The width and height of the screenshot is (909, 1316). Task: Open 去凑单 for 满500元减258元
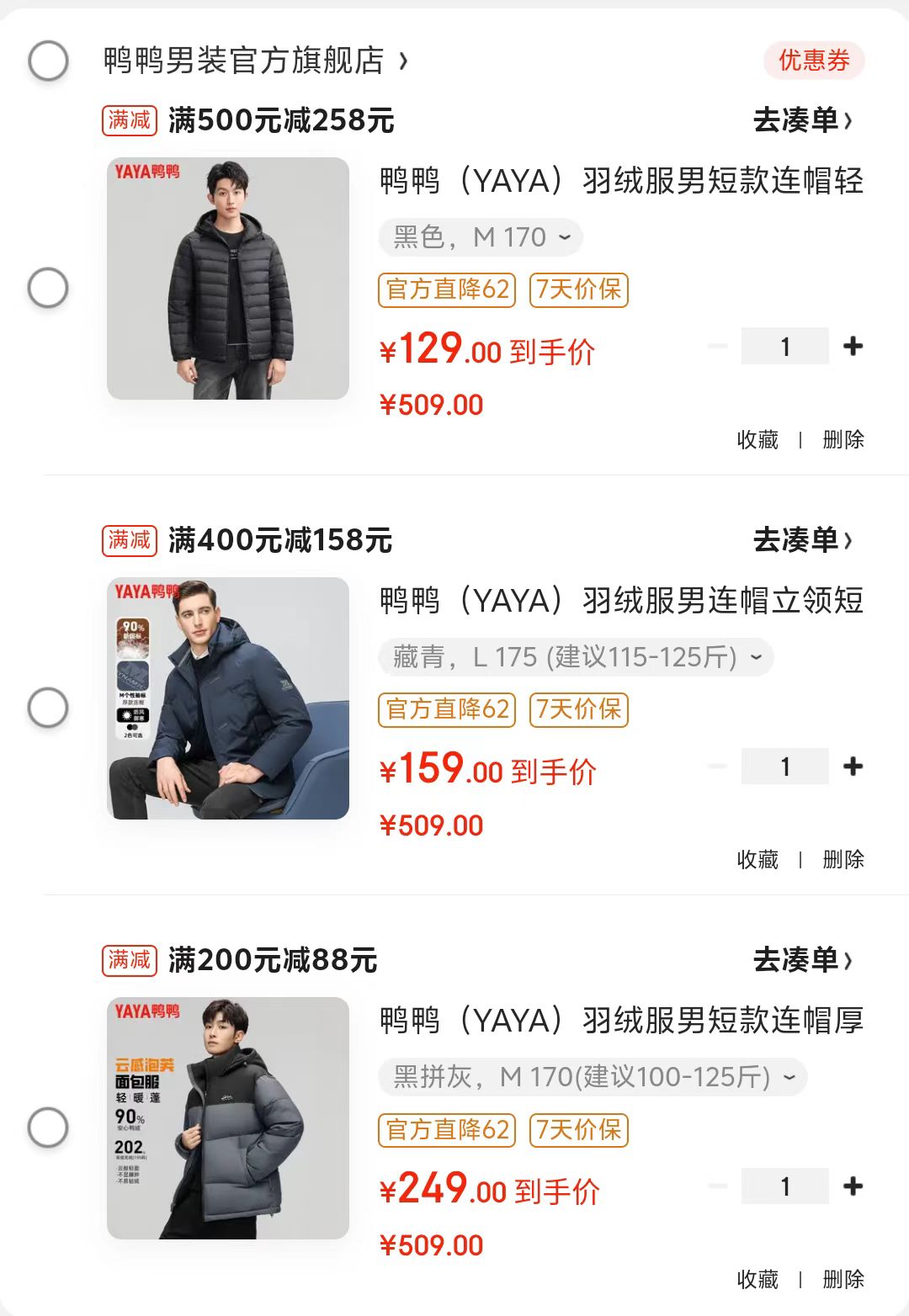(x=802, y=120)
